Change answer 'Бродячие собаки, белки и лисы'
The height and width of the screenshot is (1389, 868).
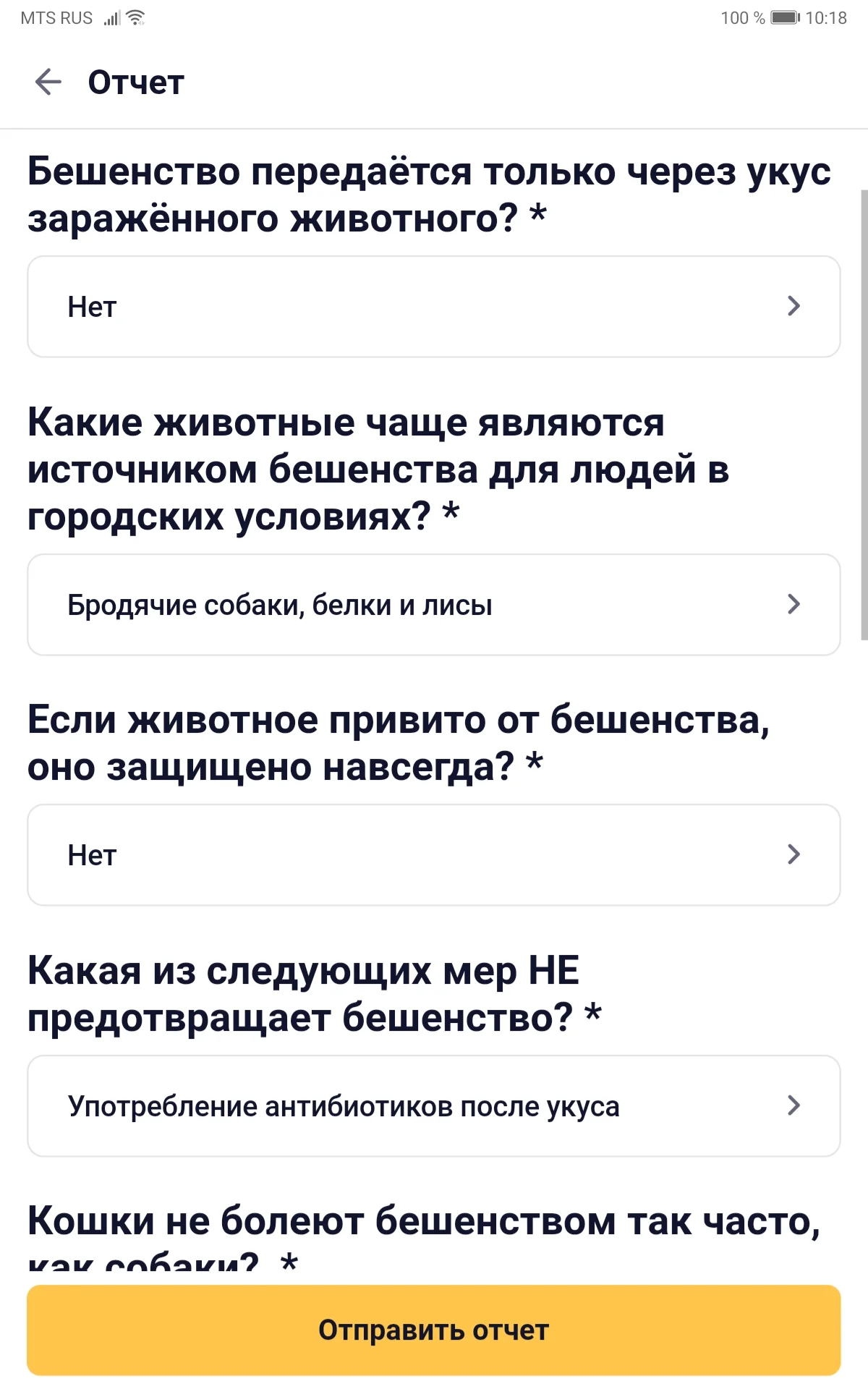434,605
